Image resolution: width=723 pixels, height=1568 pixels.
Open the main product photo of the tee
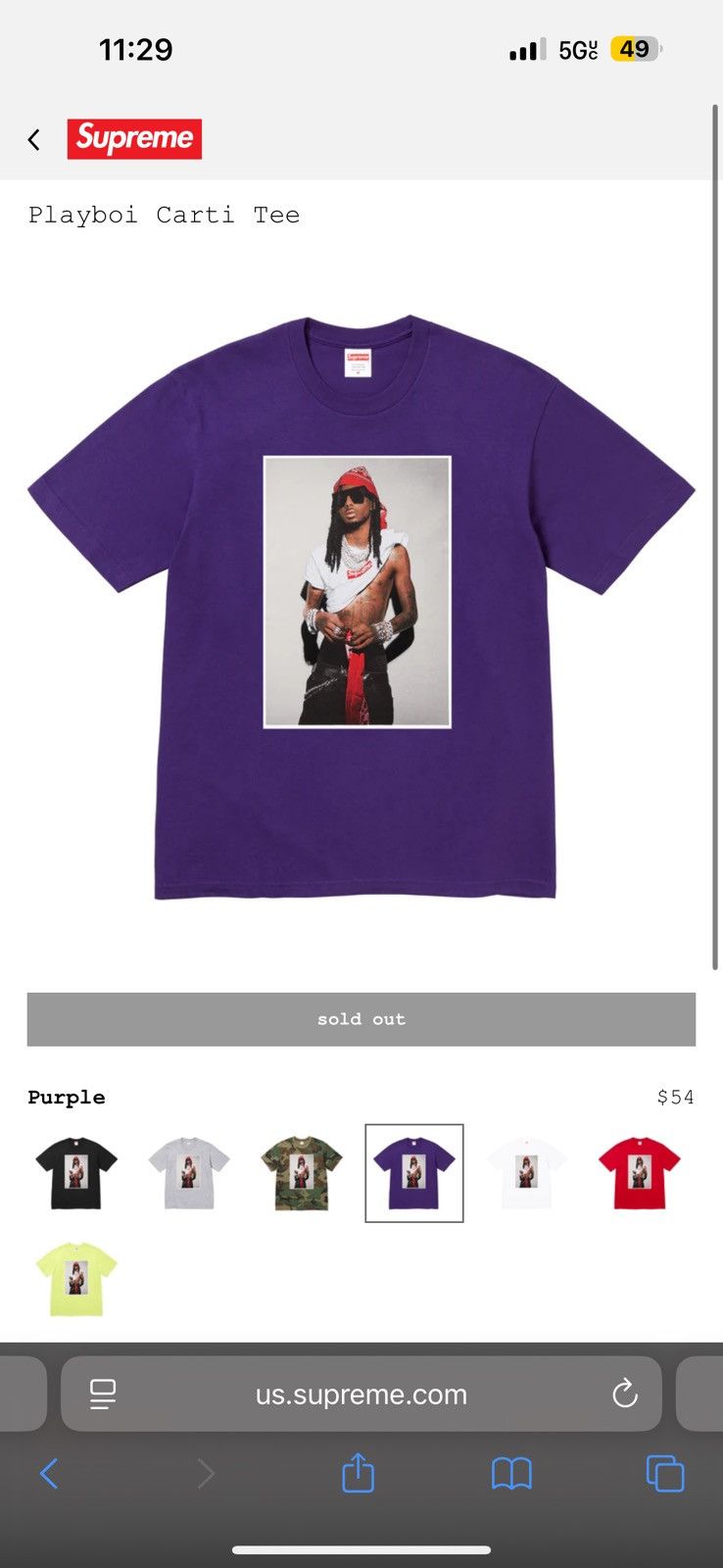click(361, 608)
